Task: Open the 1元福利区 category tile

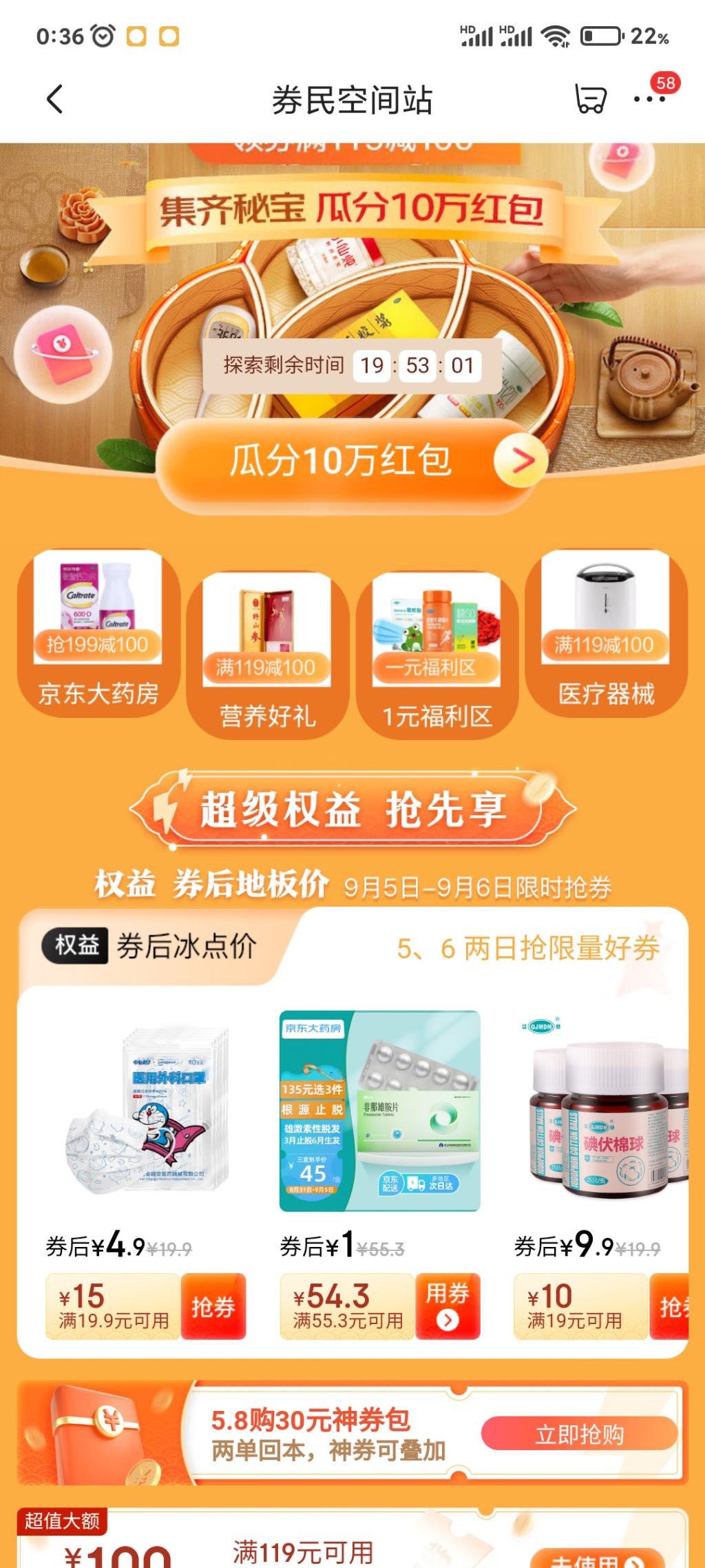Action: click(436, 654)
